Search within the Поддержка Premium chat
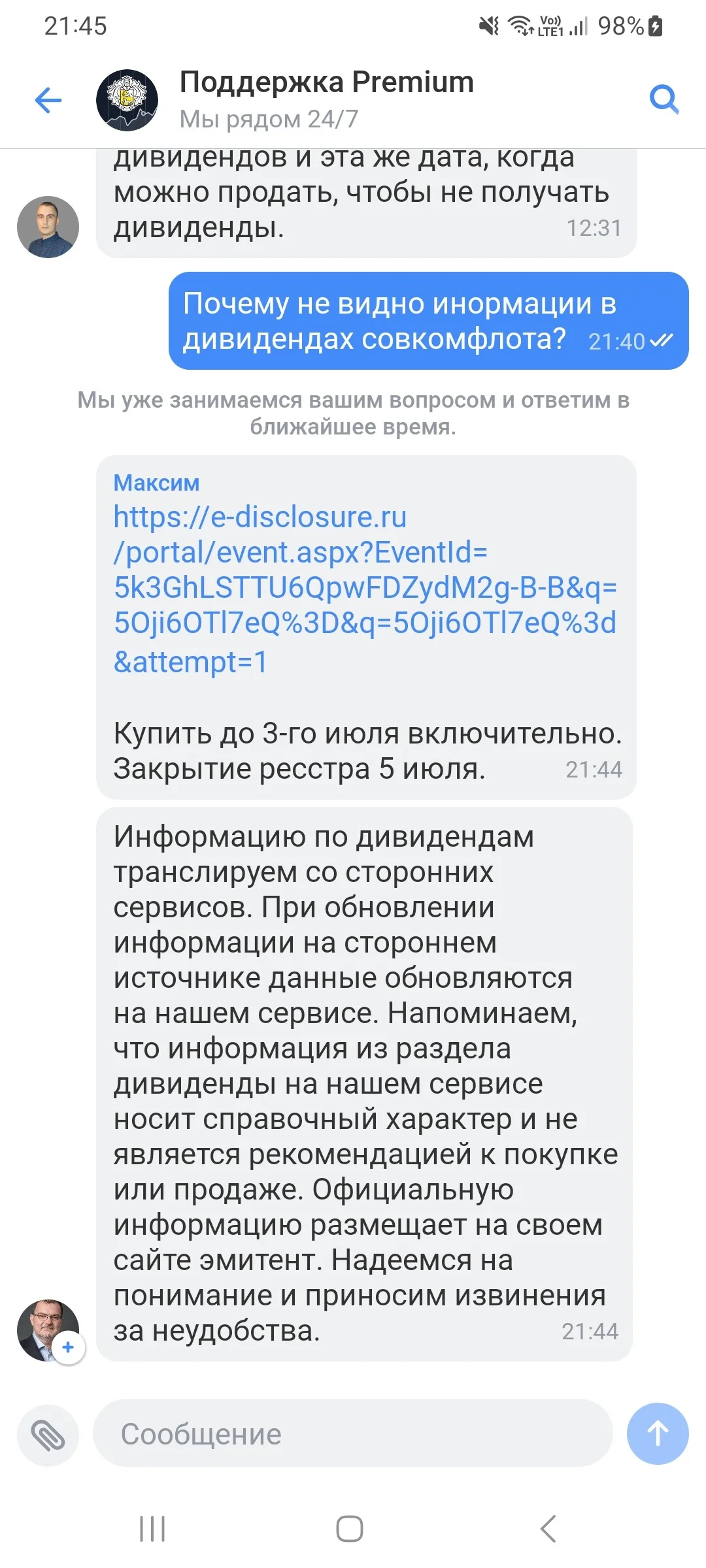Image resolution: width=706 pixels, height=1568 pixels. coord(664,100)
